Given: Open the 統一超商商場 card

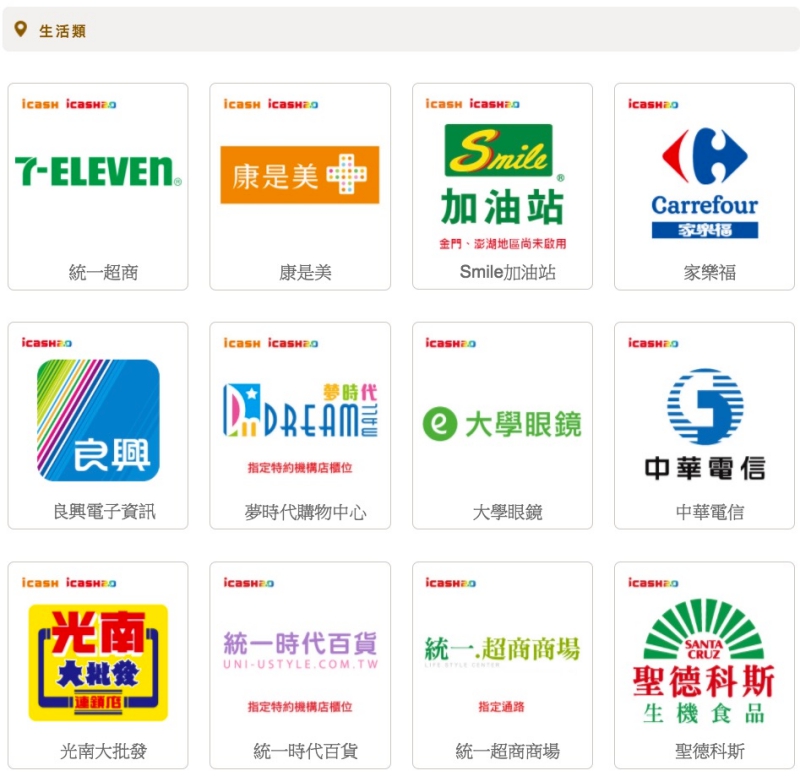Looking at the screenshot, I should tap(502, 665).
